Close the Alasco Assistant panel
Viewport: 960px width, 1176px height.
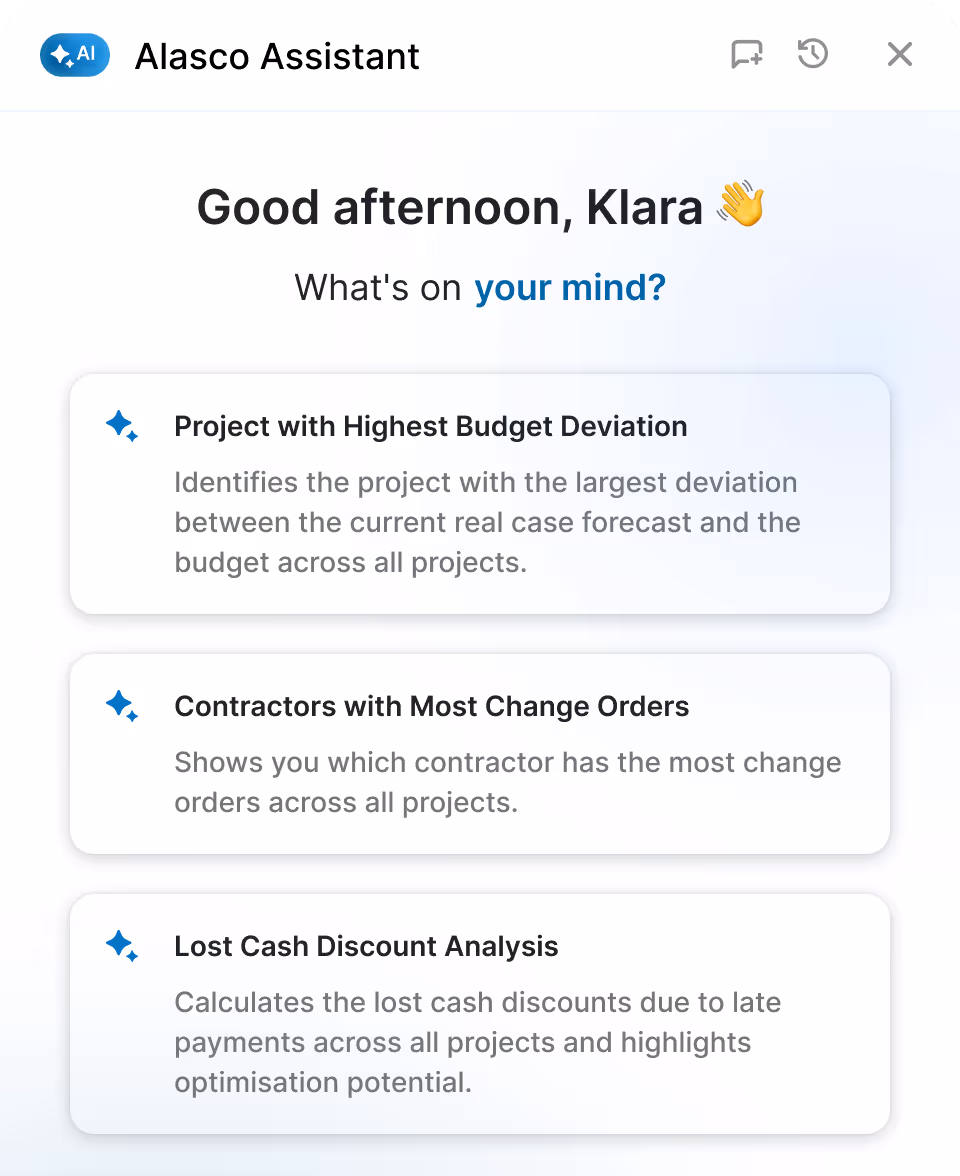tap(899, 55)
